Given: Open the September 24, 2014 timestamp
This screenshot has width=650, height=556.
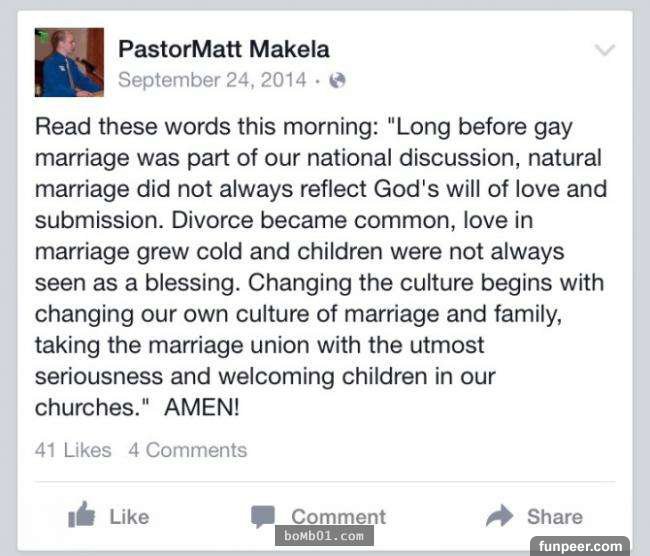Looking at the screenshot, I should [x=212, y=81].
